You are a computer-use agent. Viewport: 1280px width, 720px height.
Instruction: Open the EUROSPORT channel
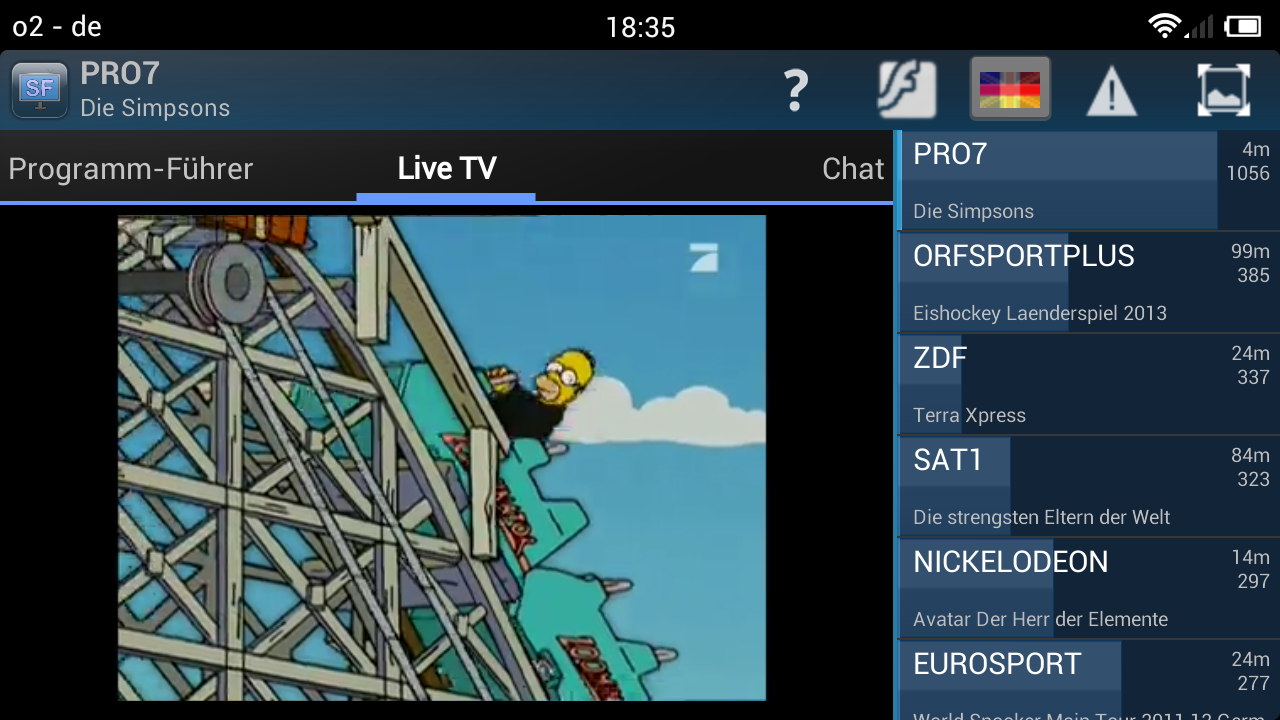pos(1088,680)
